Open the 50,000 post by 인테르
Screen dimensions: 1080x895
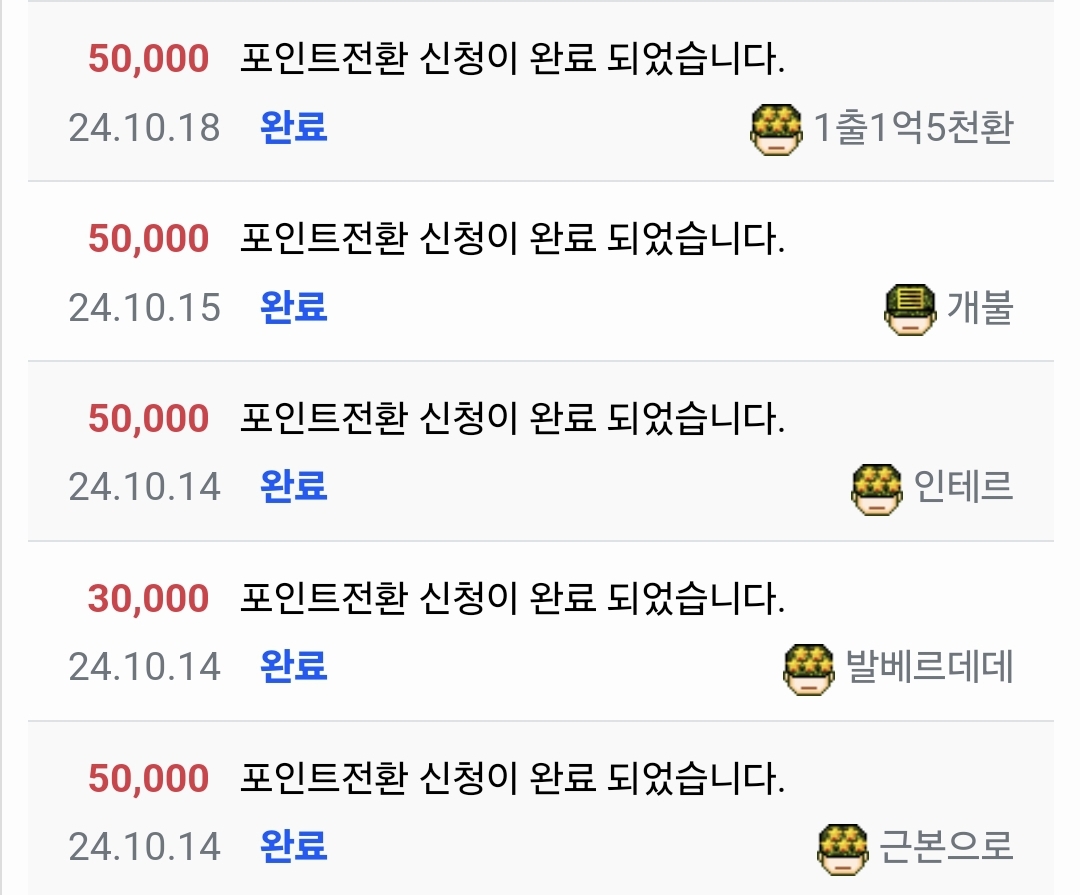click(x=512, y=420)
